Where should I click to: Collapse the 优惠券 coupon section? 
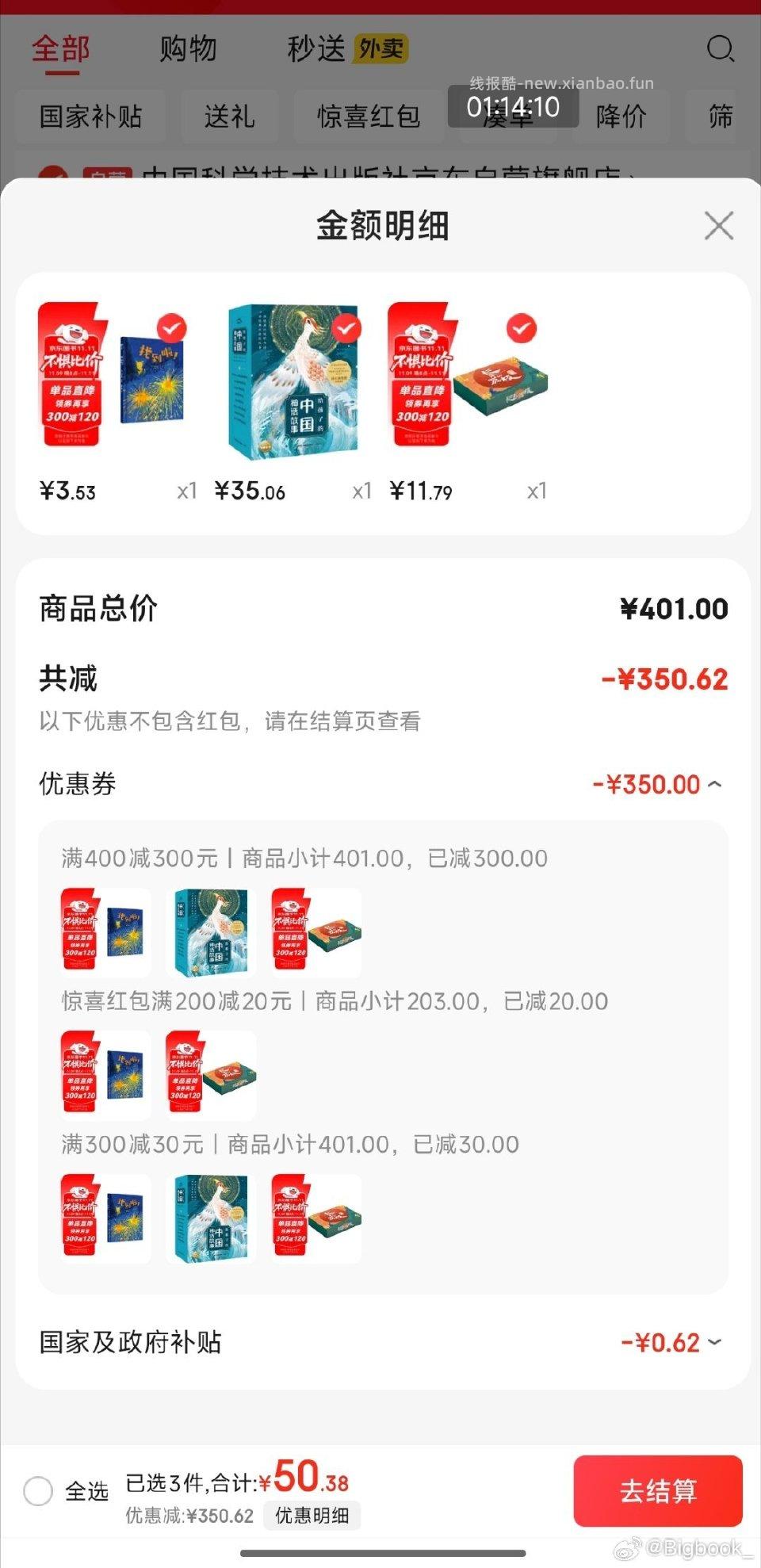(x=714, y=783)
